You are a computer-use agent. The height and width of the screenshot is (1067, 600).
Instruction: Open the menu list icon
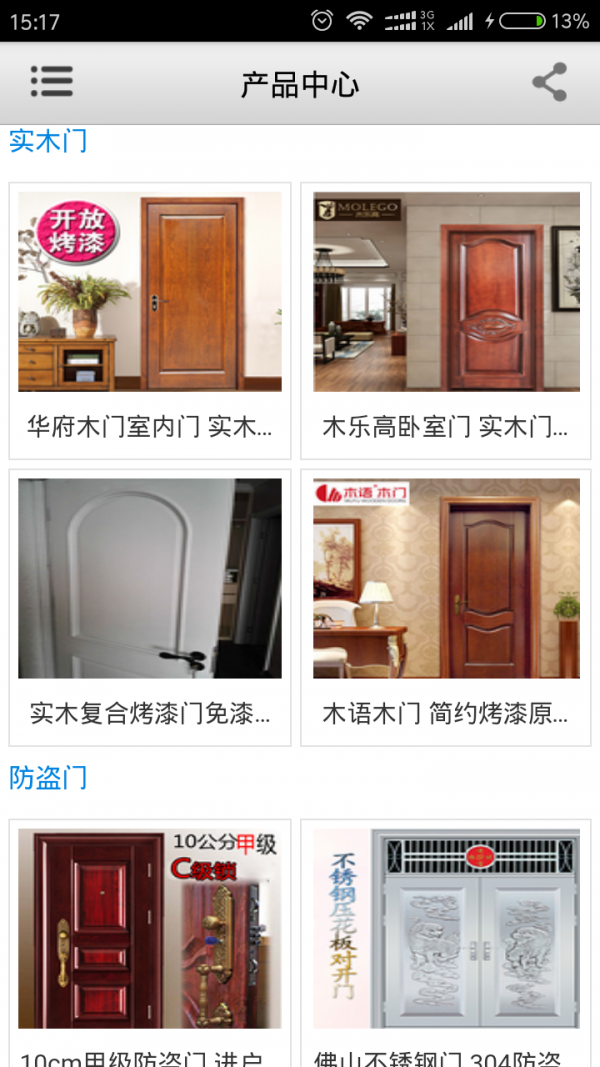pyautogui.click(x=51, y=82)
